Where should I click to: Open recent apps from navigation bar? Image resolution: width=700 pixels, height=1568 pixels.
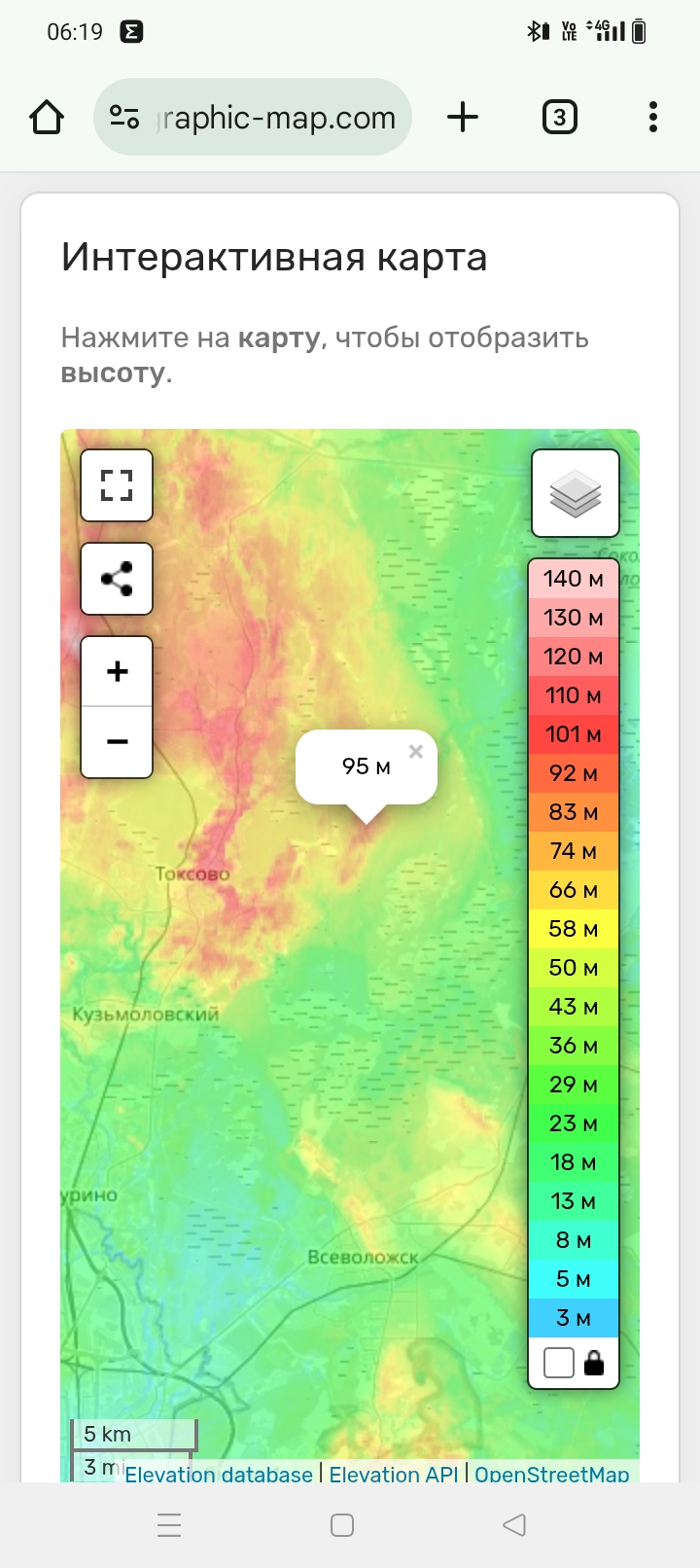pos(169,1524)
